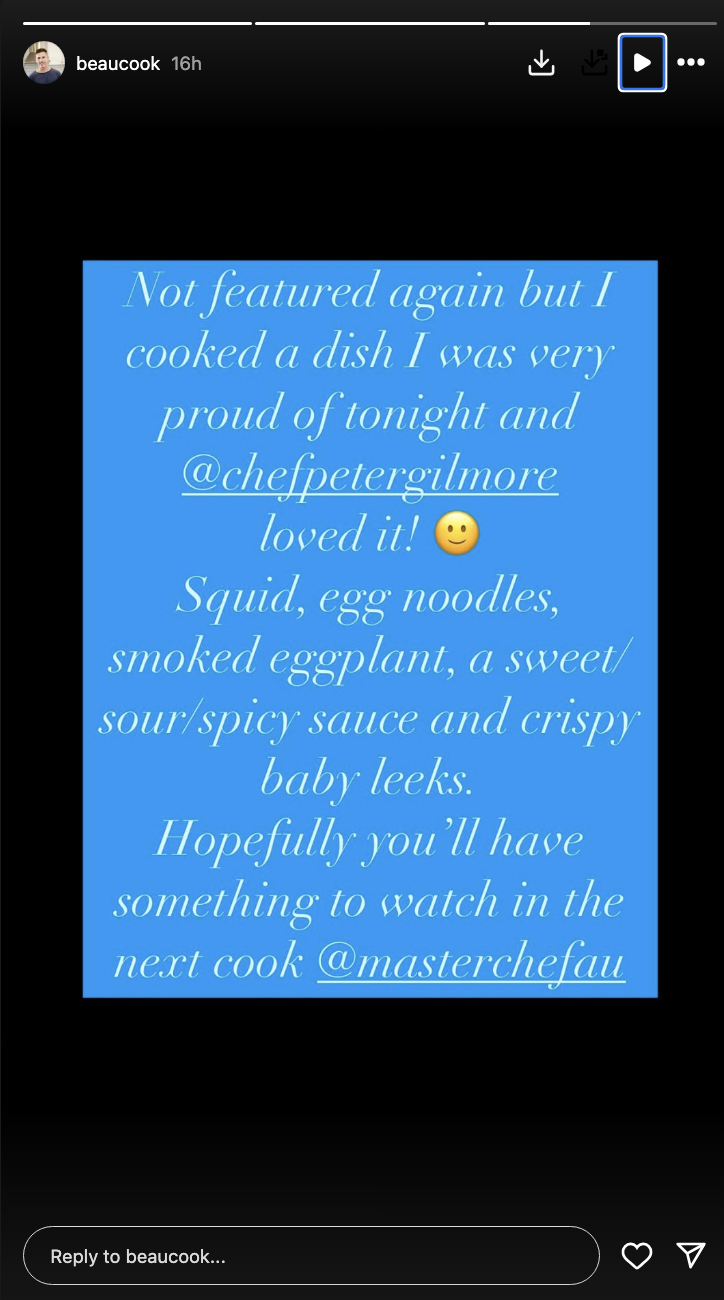The image size is (724, 1300).
Task: Open the three-dot overflow menu
Action: tap(691, 63)
